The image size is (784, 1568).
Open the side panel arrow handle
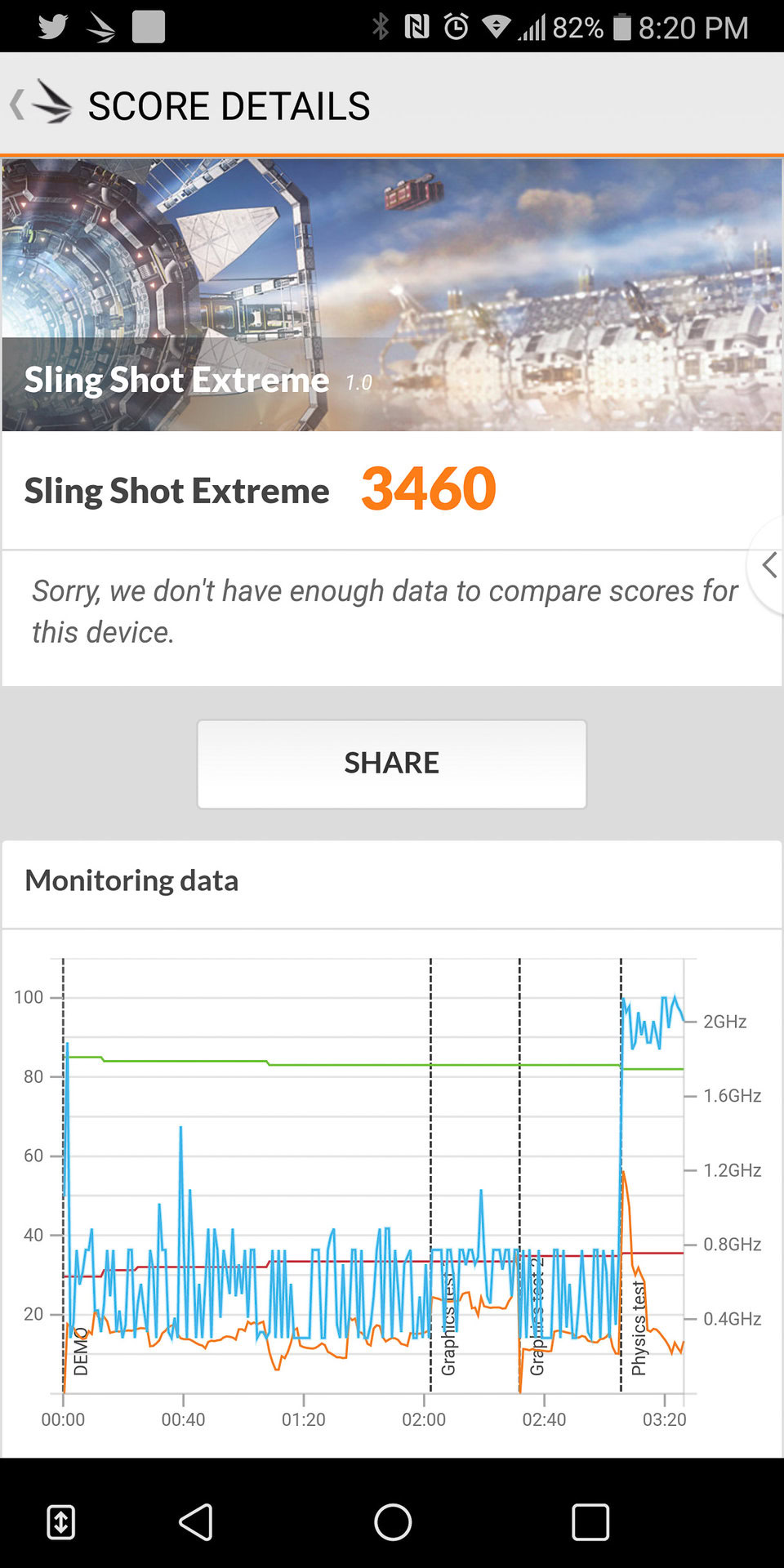[768, 565]
